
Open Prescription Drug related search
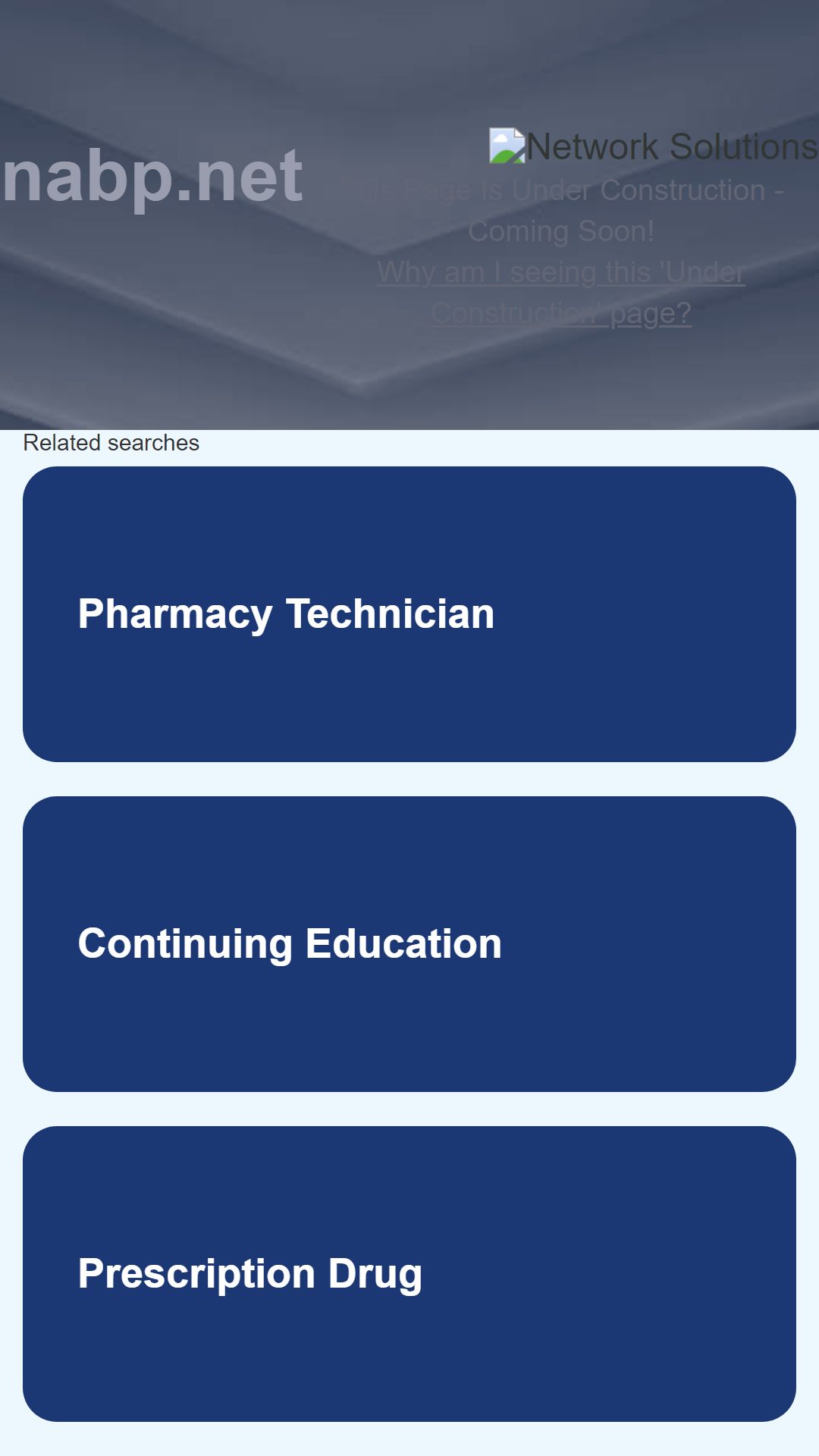[x=409, y=1274]
